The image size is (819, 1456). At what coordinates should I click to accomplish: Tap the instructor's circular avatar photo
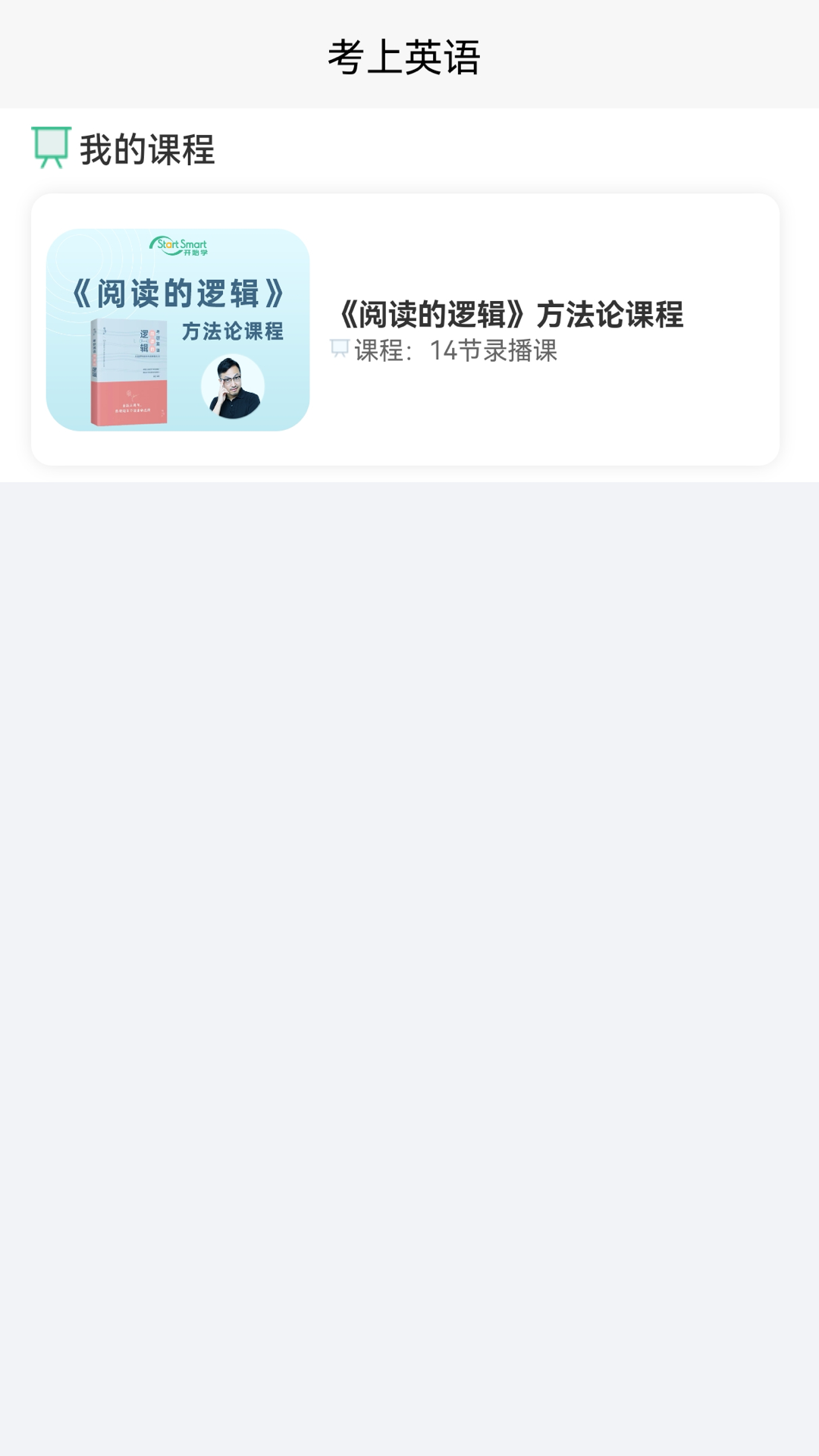point(231,387)
